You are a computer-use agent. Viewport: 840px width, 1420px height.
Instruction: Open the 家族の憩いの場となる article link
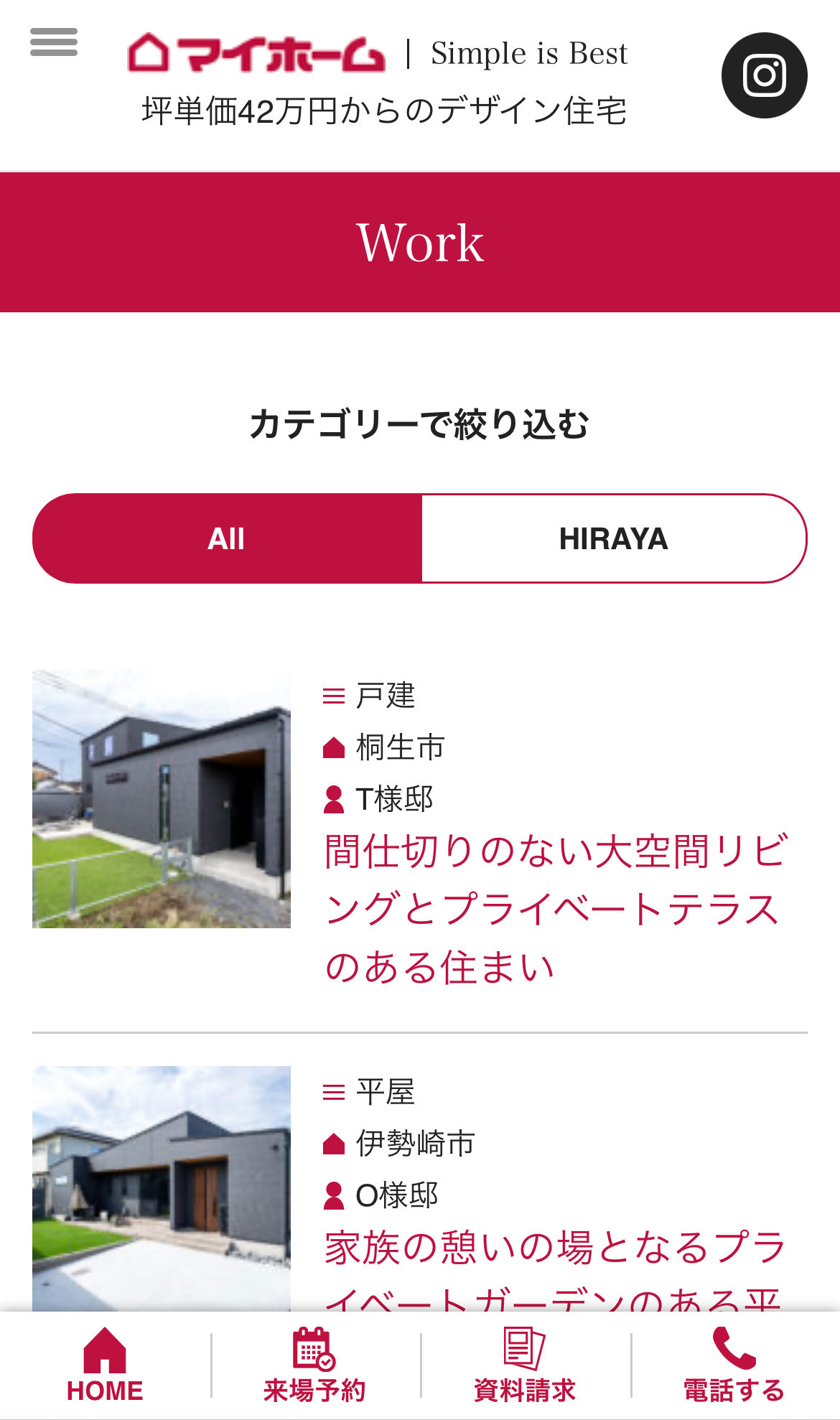click(x=554, y=1248)
